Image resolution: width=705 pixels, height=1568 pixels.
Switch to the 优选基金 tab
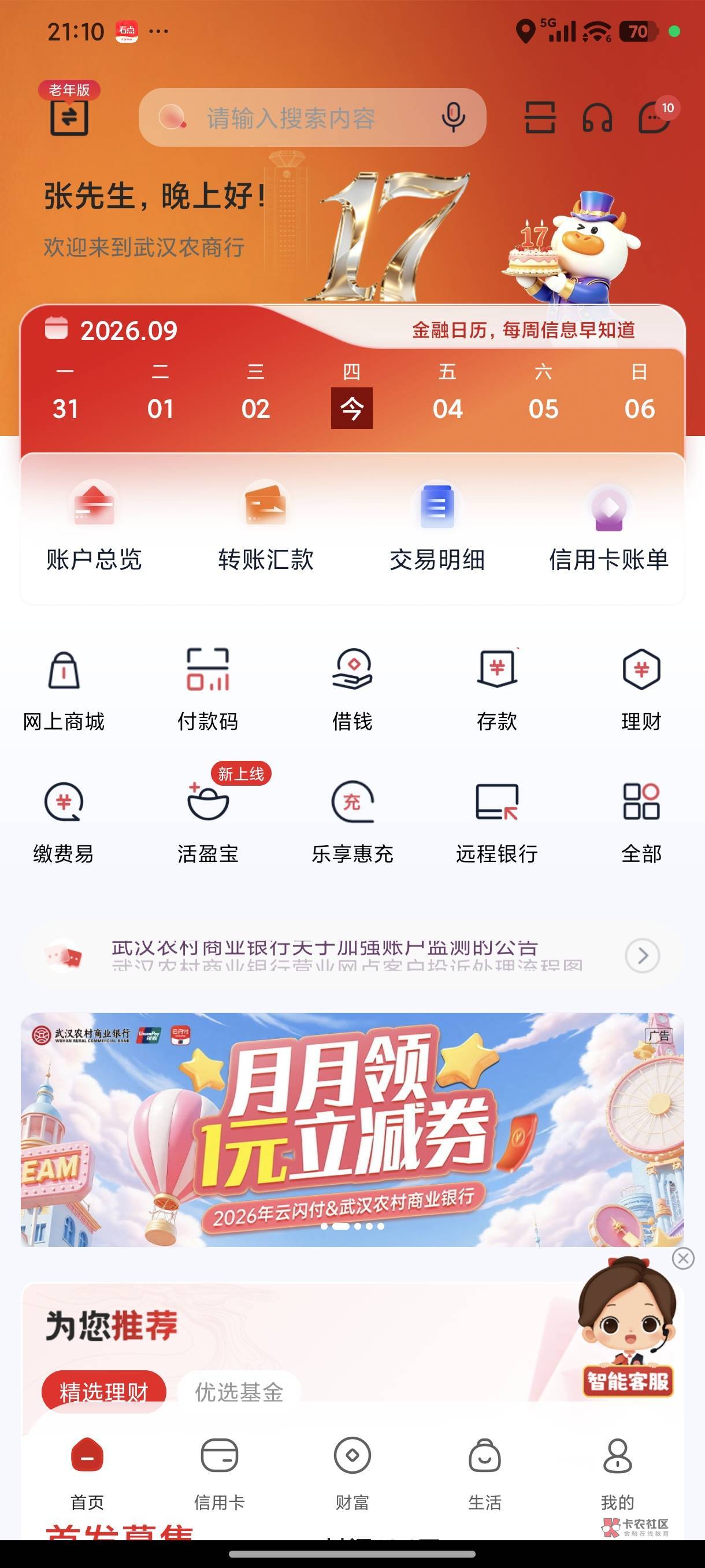pos(239,1391)
